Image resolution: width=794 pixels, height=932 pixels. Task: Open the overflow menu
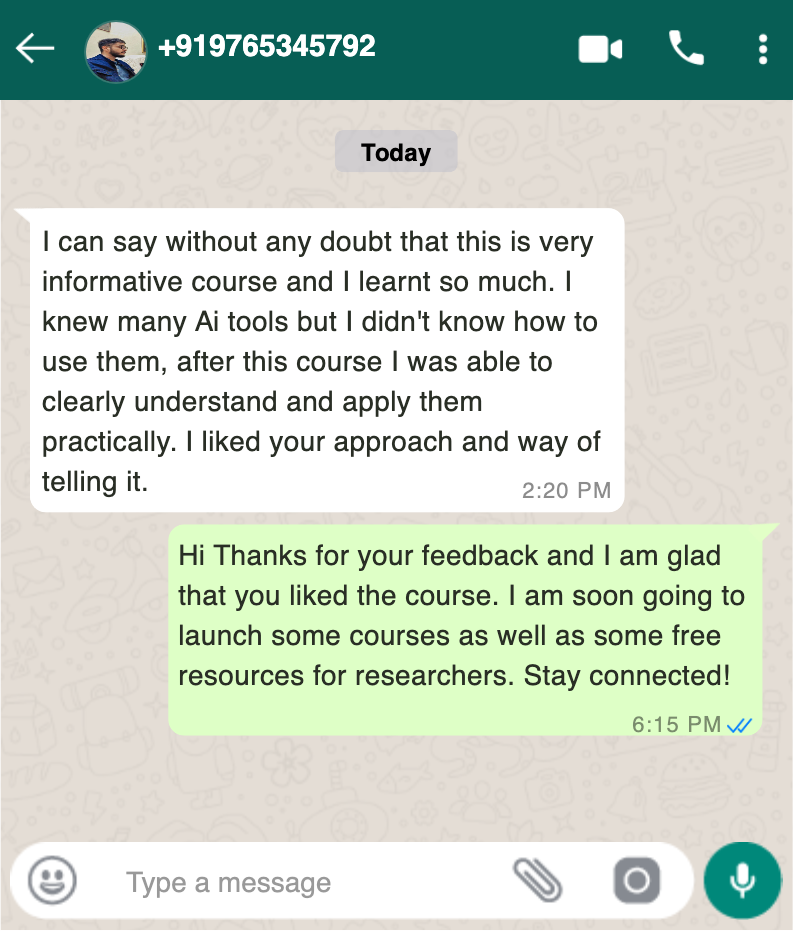(x=763, y=49)
